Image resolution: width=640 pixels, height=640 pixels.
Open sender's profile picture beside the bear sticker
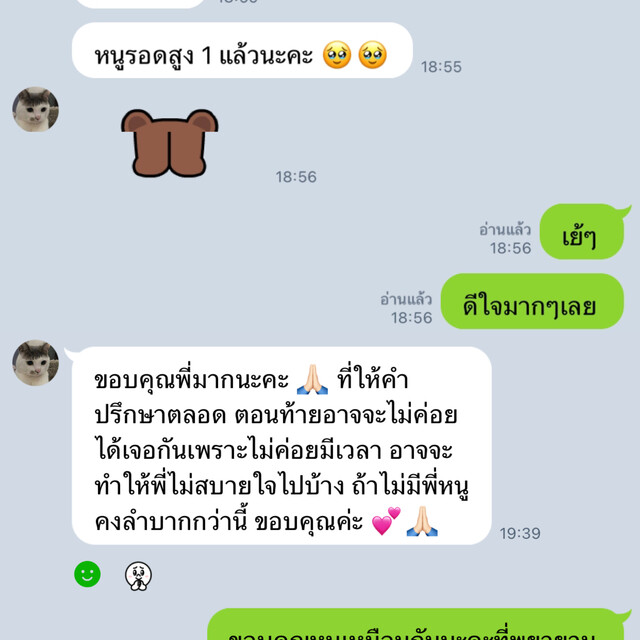(35, 110)
